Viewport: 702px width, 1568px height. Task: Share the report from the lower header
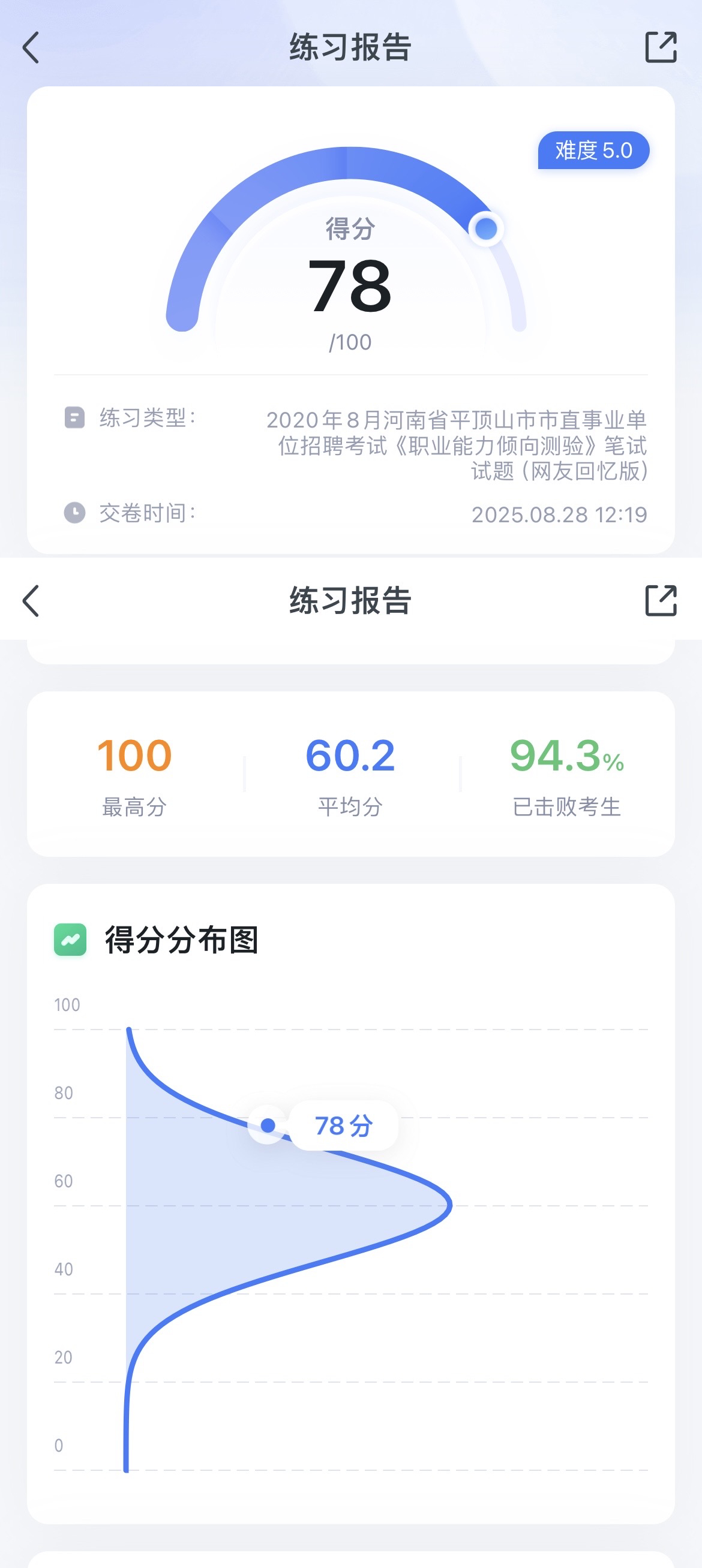(x=661, y=601)
